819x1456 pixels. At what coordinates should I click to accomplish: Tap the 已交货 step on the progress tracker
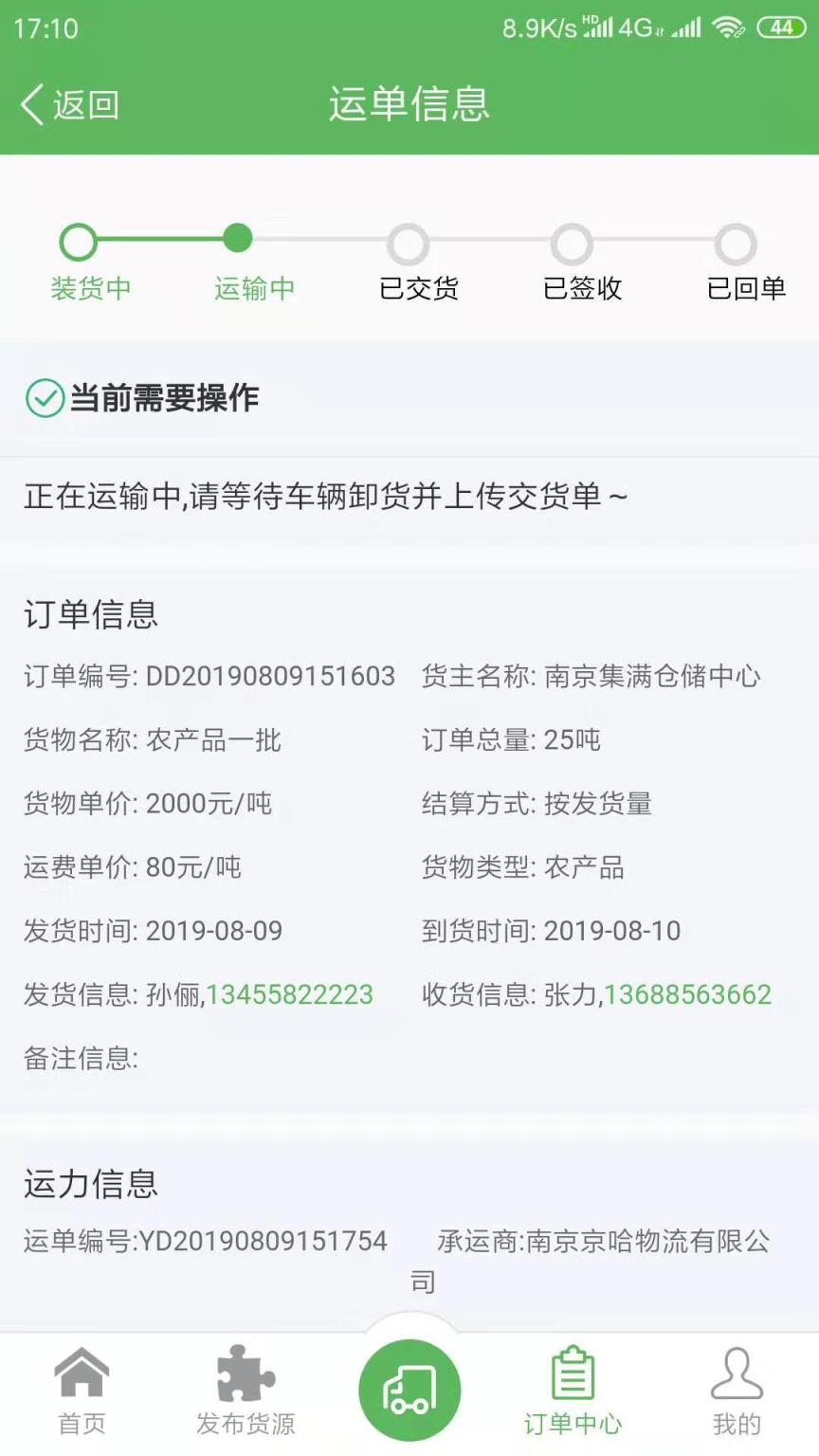pos(408,241)
